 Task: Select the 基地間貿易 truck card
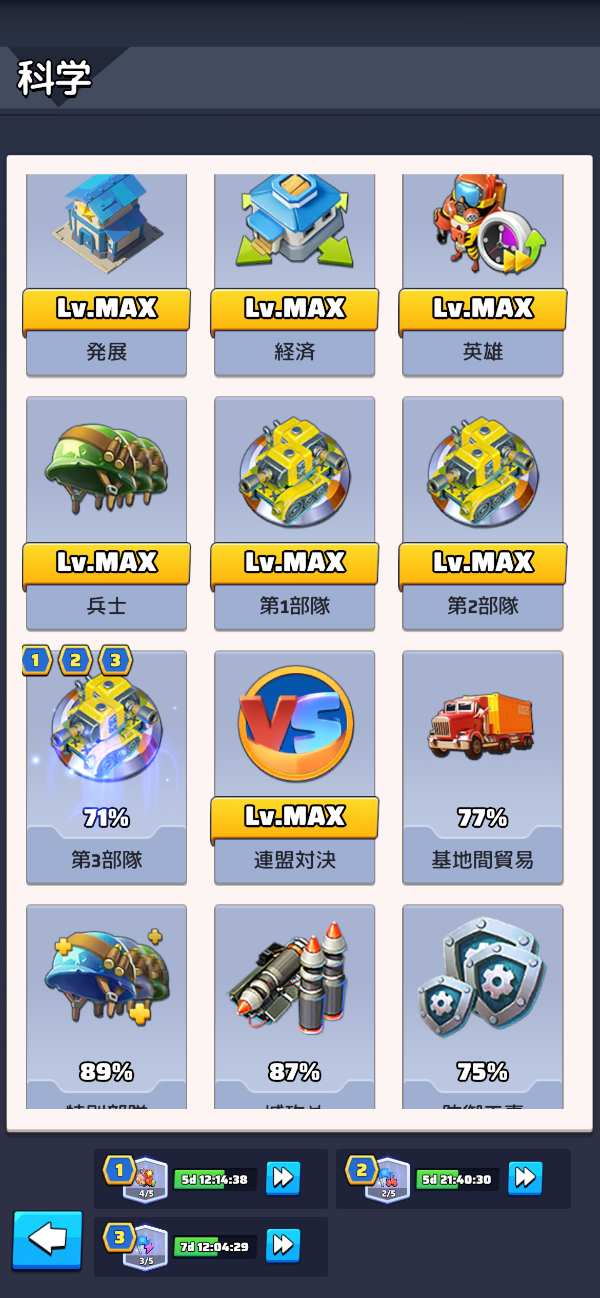(482, 765)
